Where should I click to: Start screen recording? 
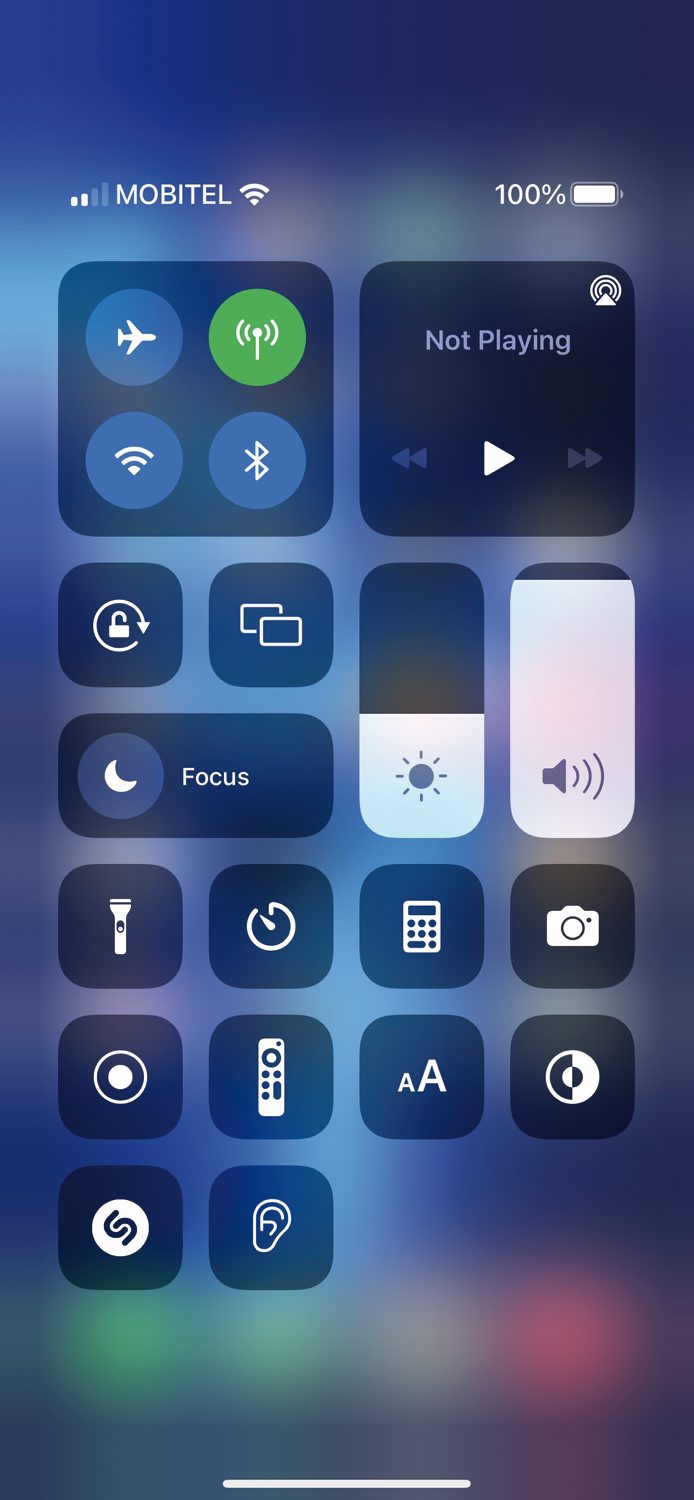[x=121, y=1077]
